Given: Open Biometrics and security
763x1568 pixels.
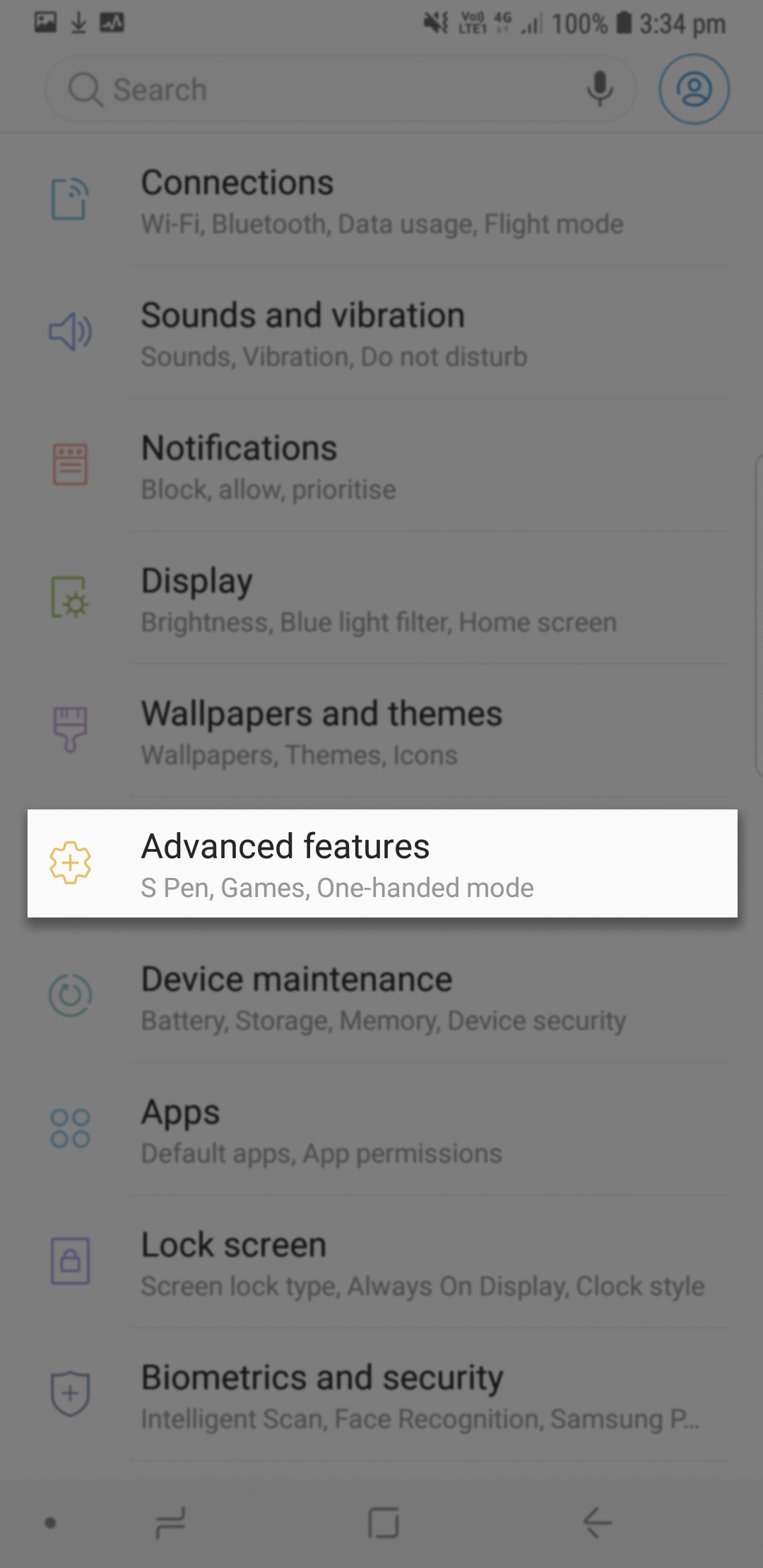Looking at the screenshot, I should point(381,1396).
